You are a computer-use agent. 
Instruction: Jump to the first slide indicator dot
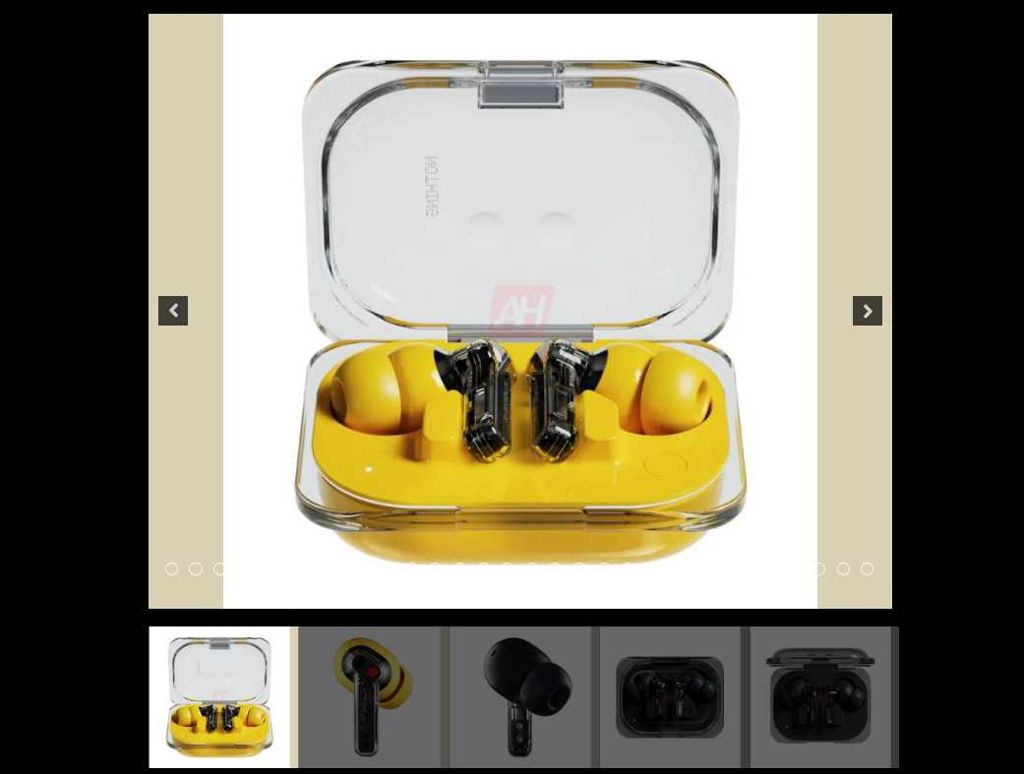tap(171, 569)
